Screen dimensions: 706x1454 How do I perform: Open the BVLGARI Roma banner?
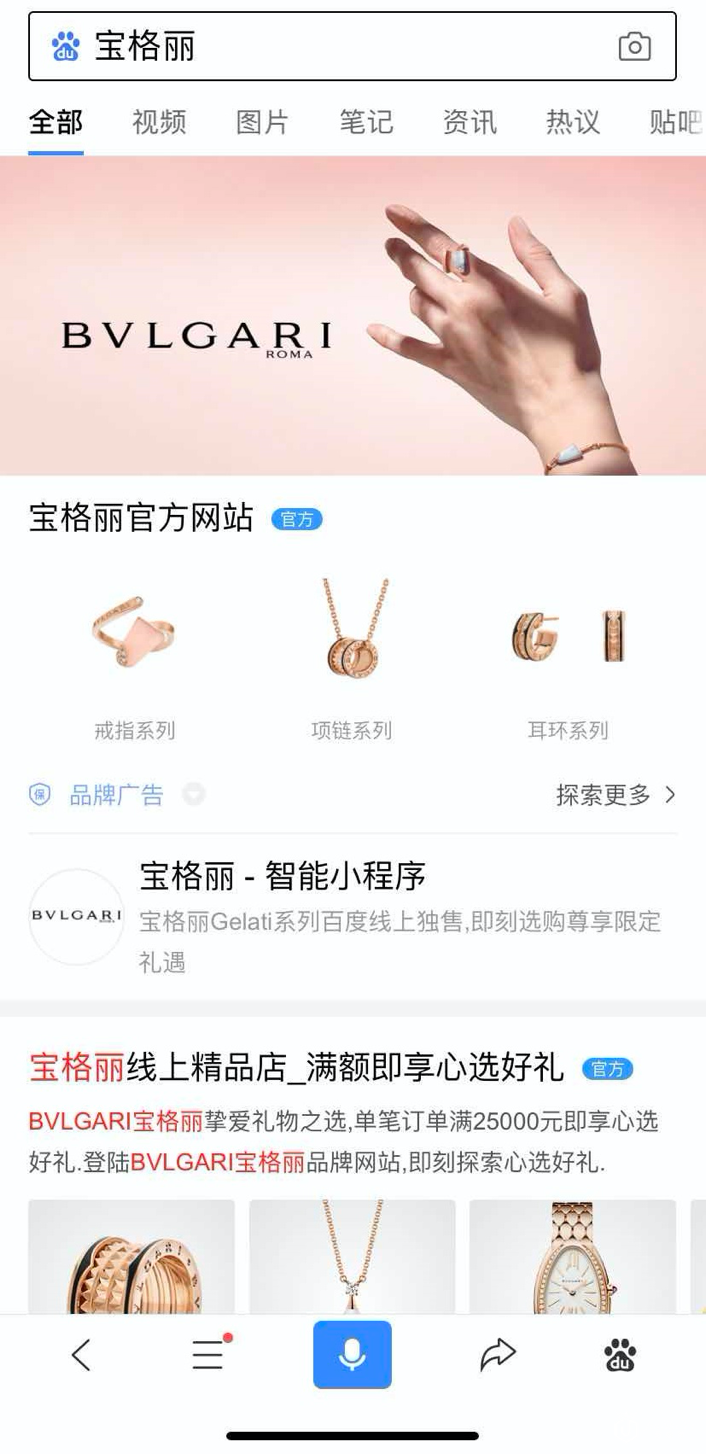[x=353, y=315]
